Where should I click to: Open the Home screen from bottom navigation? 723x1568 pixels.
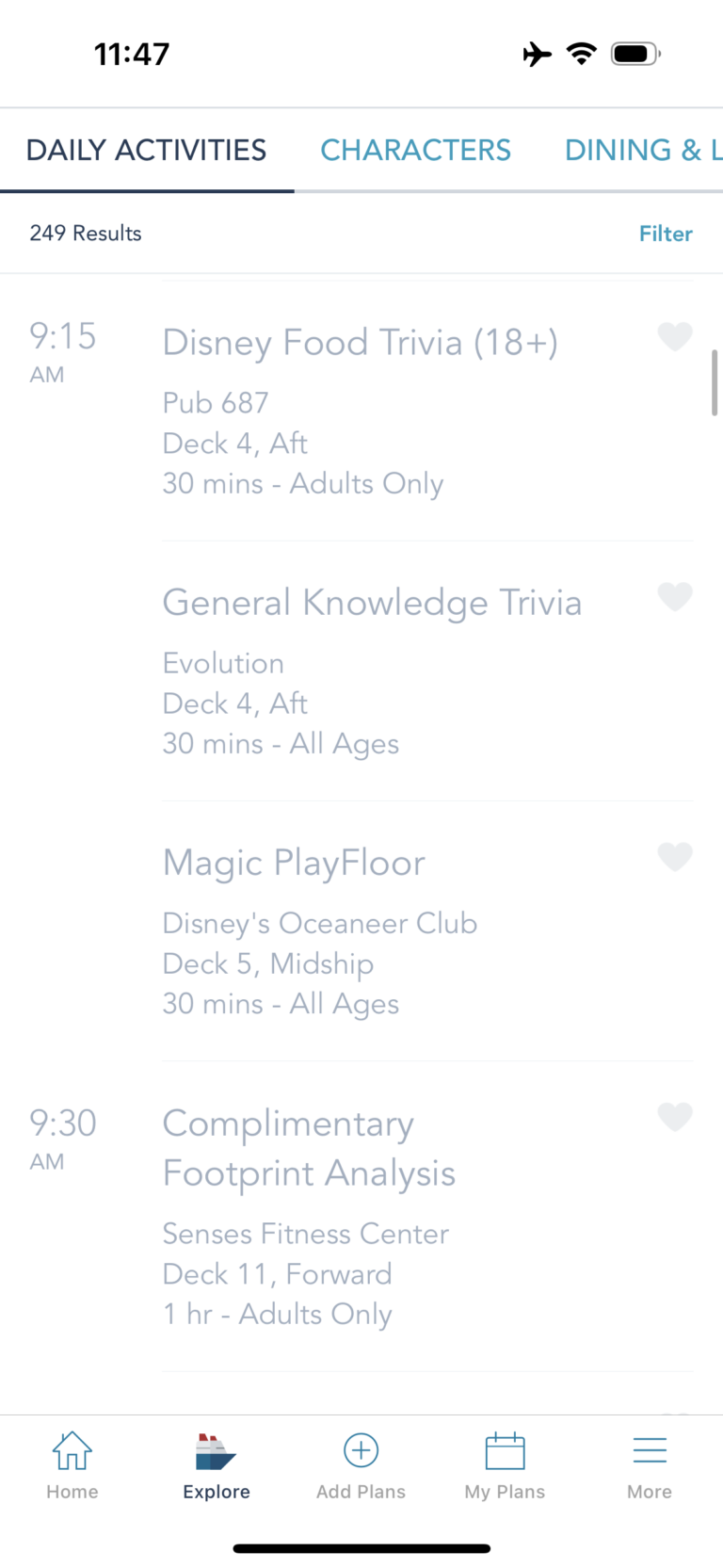pyautogui.click(x=72, y=1463)
